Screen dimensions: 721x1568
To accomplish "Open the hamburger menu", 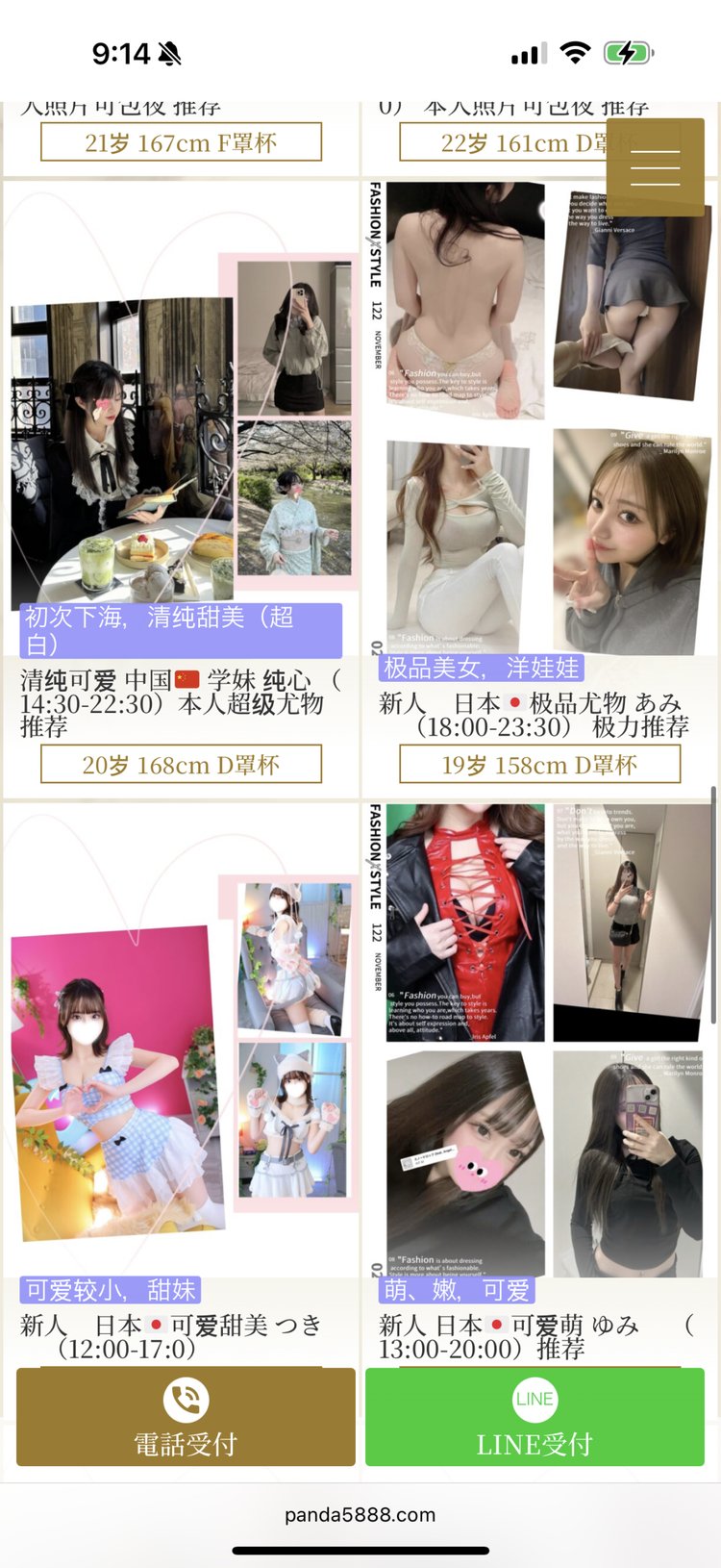I will (x=655, y=168).
